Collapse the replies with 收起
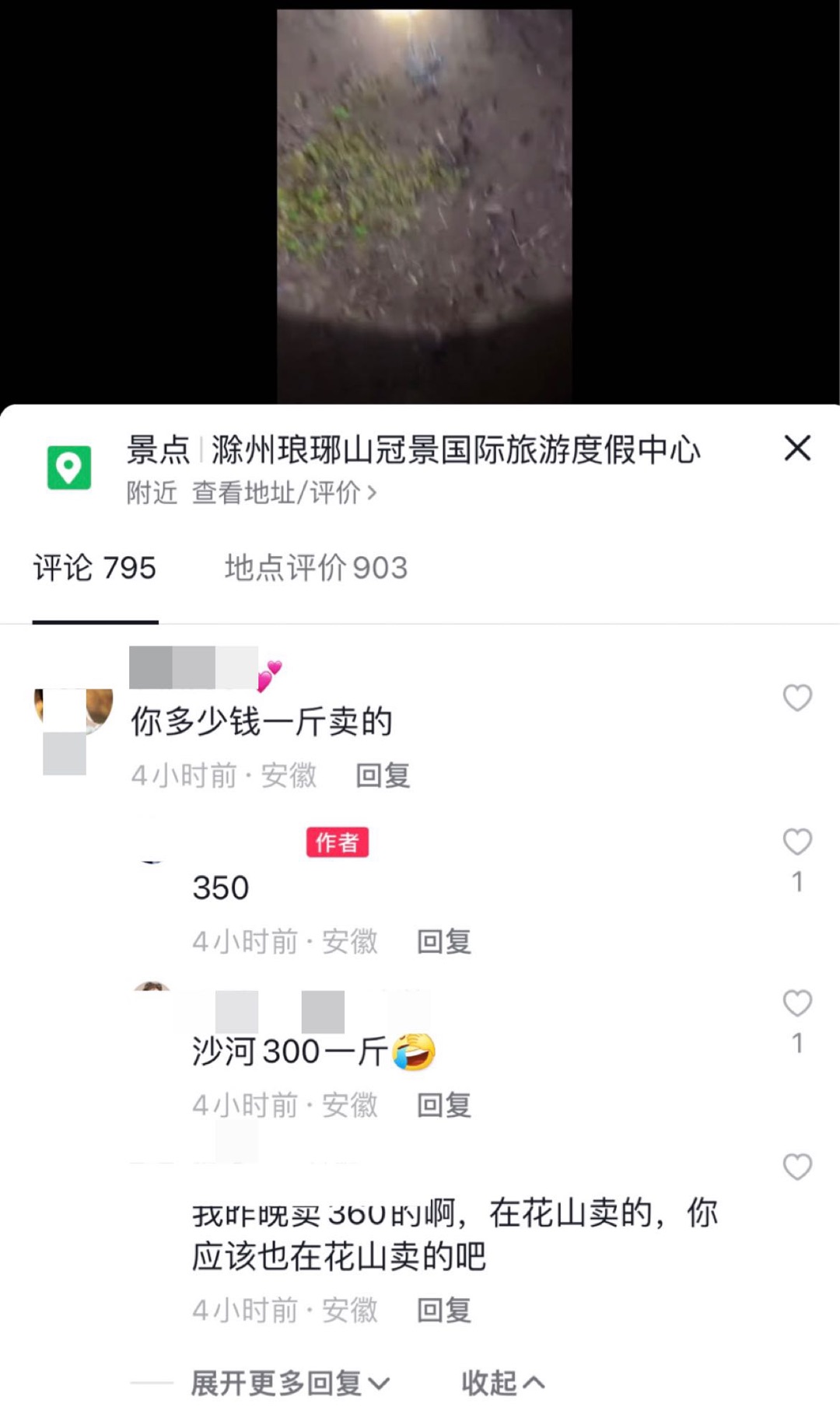840x1421 pixels. (x=502, y=1384)
